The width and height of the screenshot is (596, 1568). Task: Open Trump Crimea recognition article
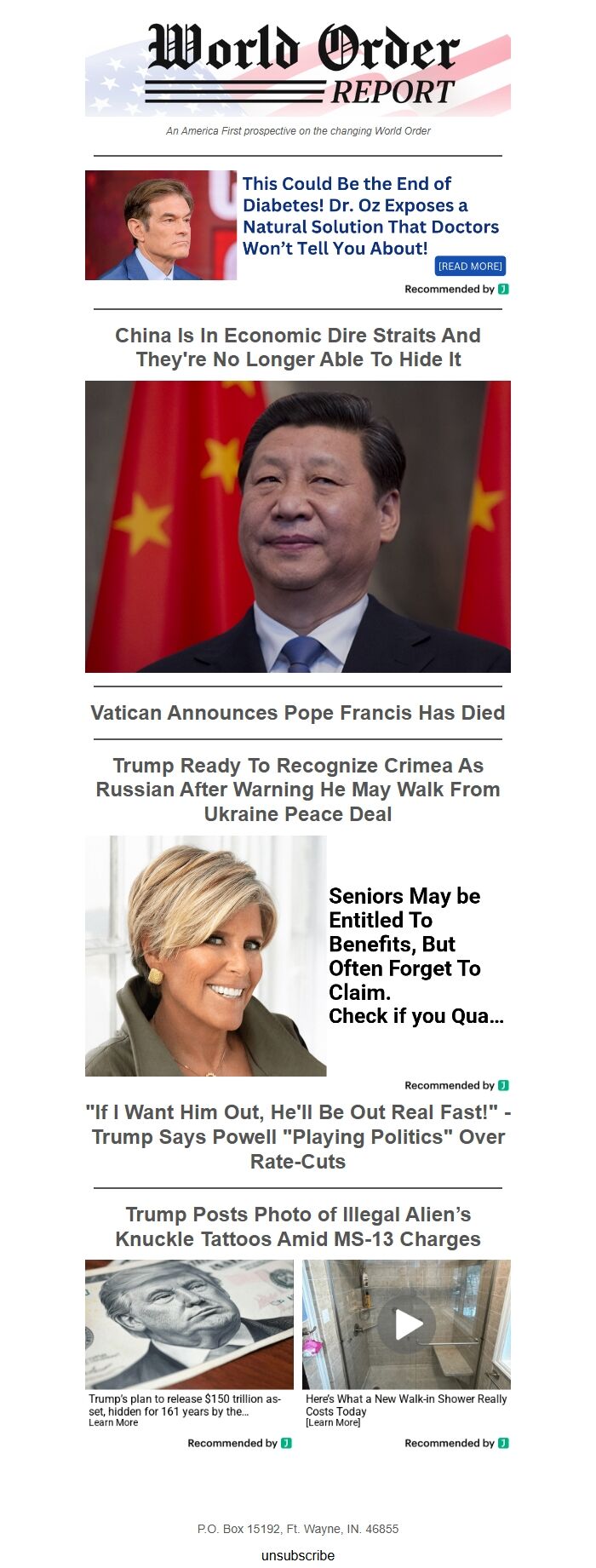click(298, 790)
